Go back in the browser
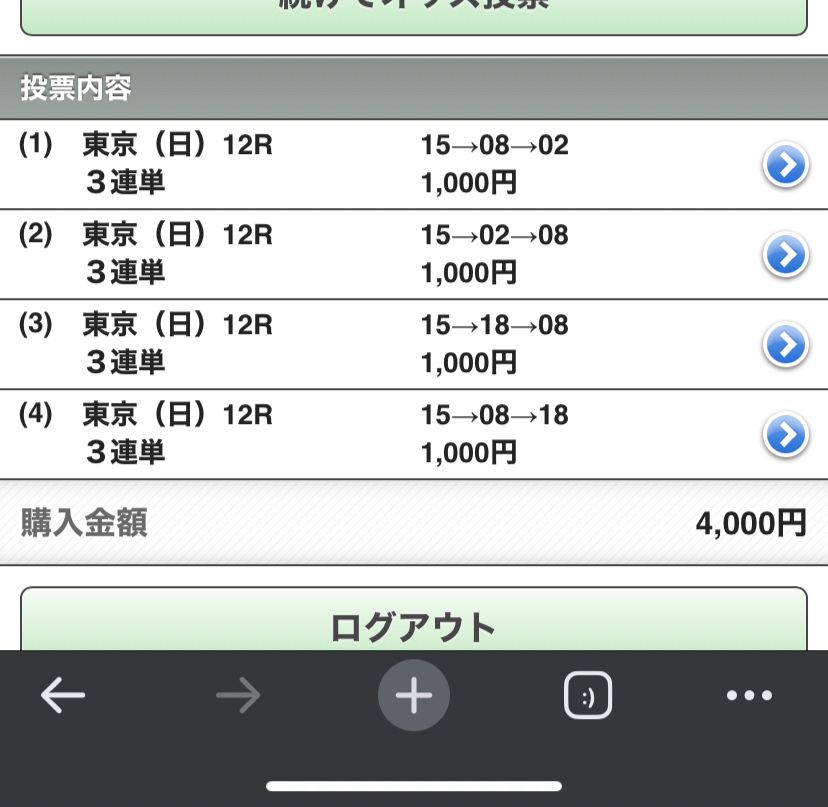This screenshot has height=807, width=828. click(x=63, y=695)
